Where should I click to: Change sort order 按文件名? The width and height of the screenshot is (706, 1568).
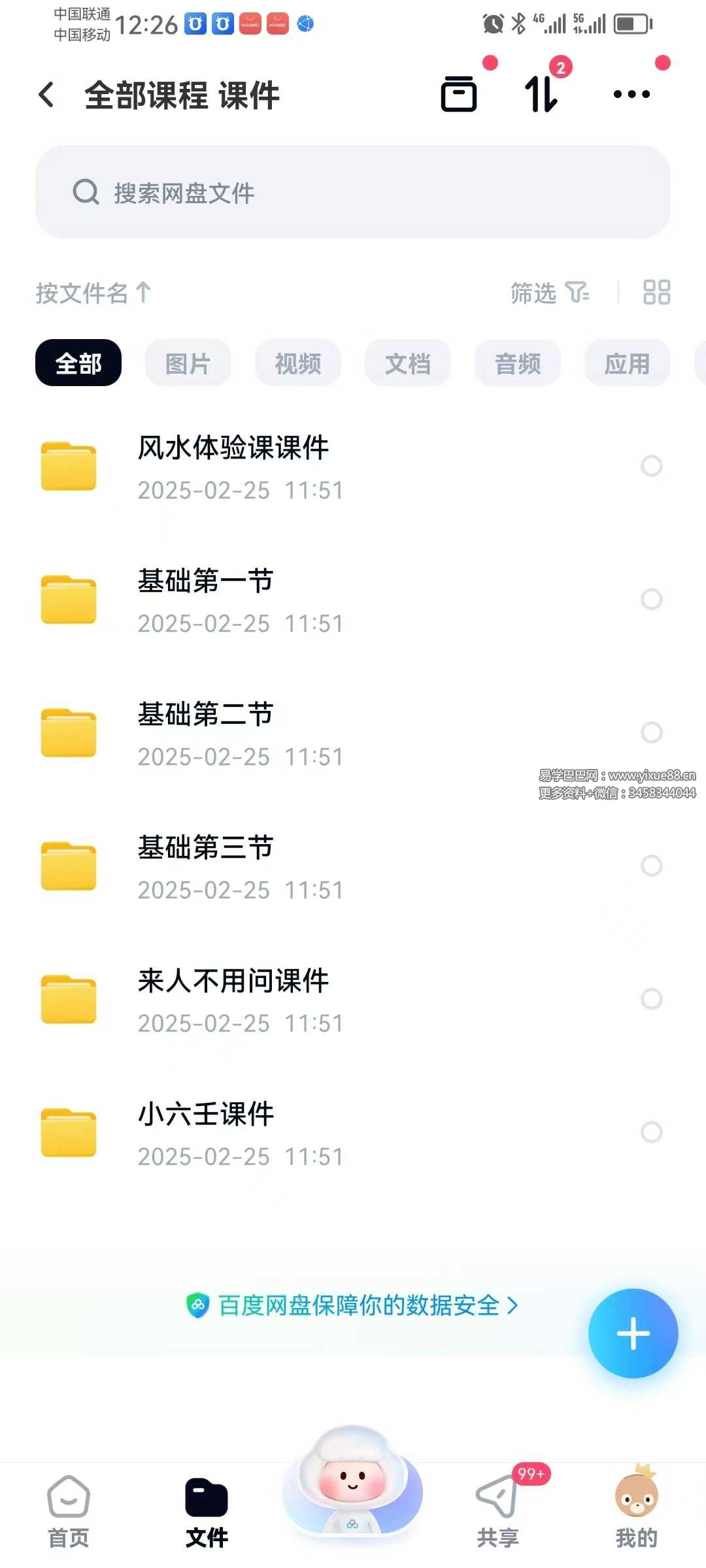pos(93,293)
